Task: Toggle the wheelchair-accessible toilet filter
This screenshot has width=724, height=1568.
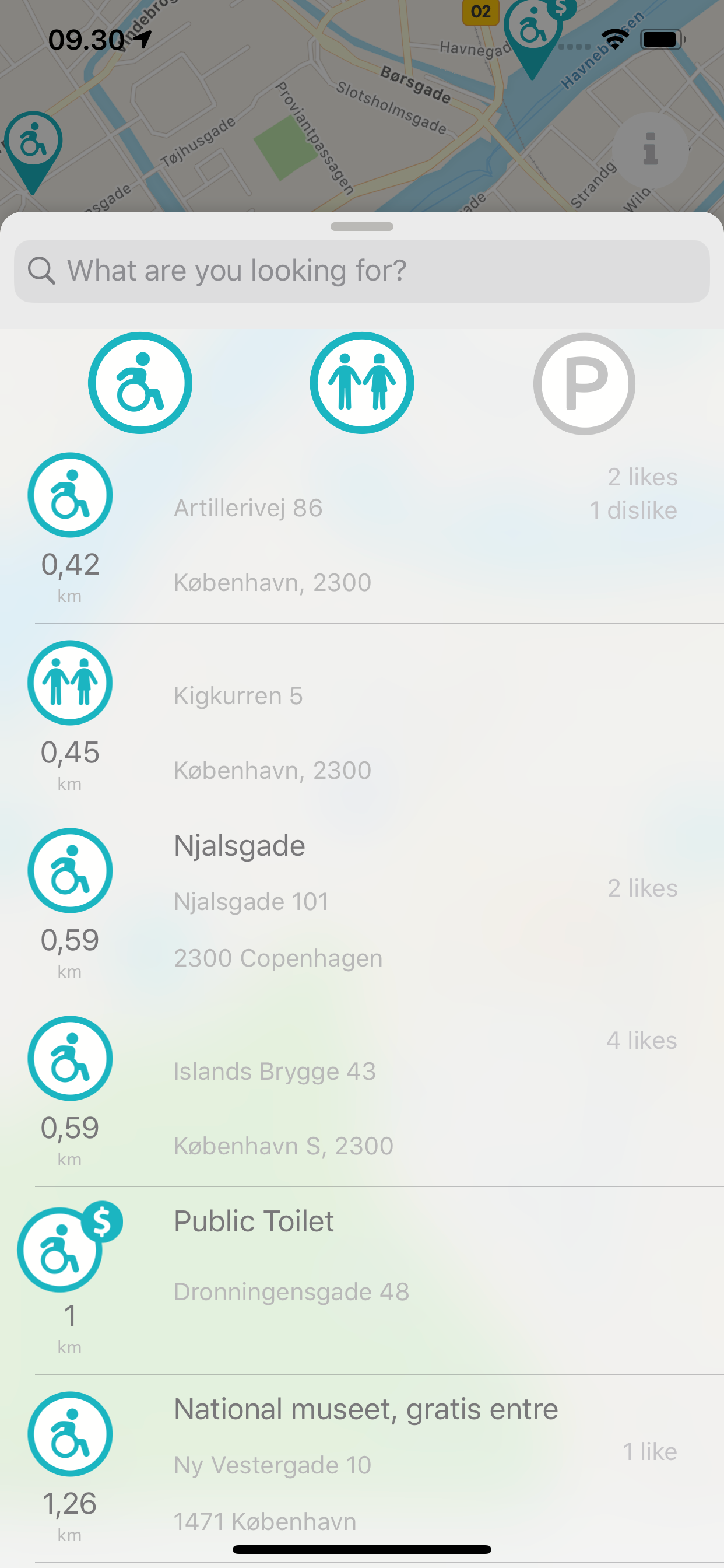Action: pyautogui.click(x=140, y=383)
